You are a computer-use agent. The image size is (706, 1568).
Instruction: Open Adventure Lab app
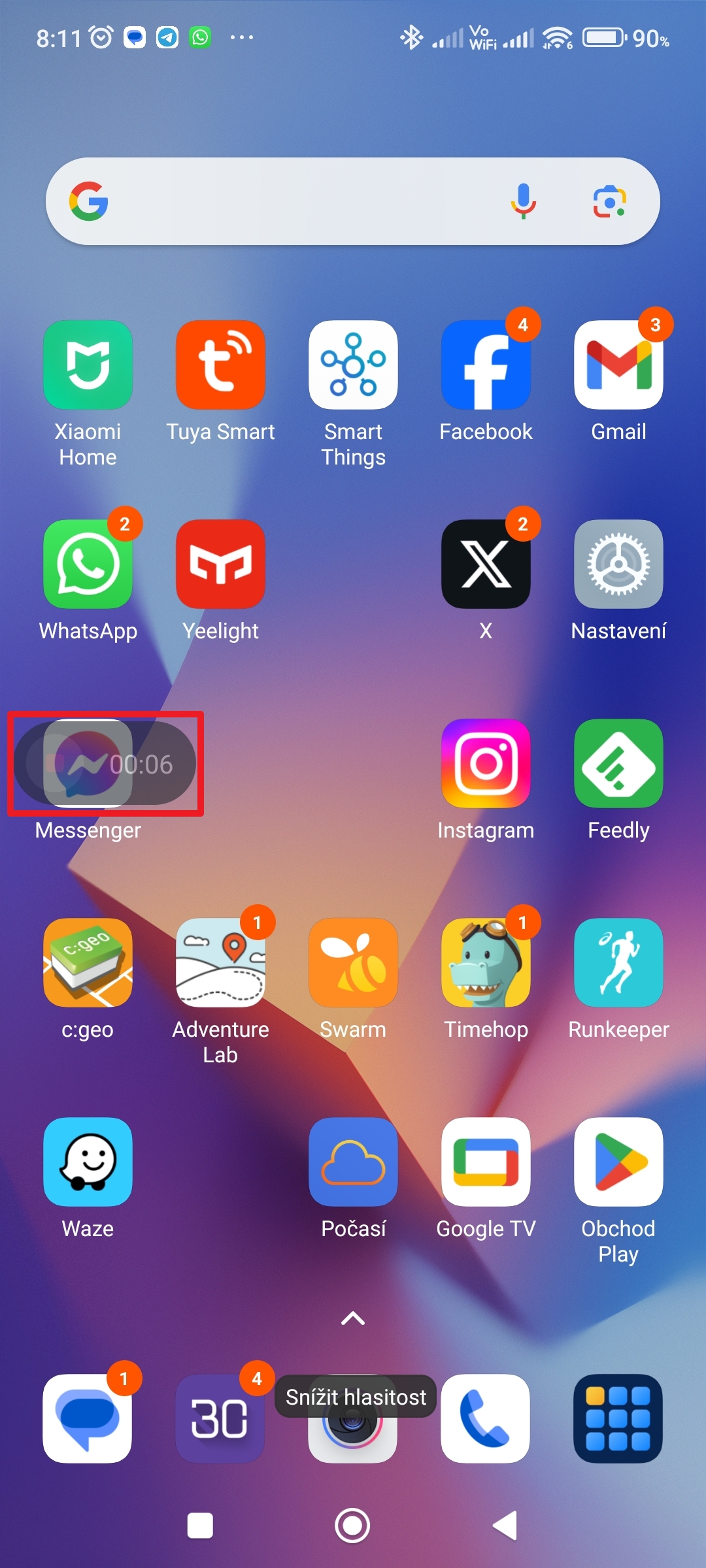coord(220,963)
